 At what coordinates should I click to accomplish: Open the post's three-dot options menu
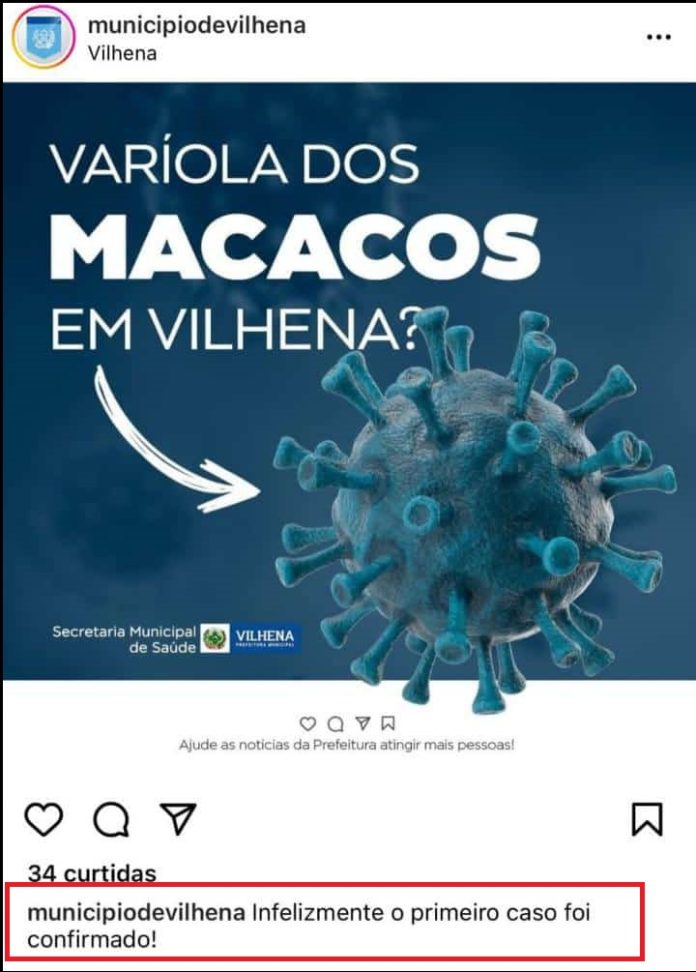[x=657, y=37]
